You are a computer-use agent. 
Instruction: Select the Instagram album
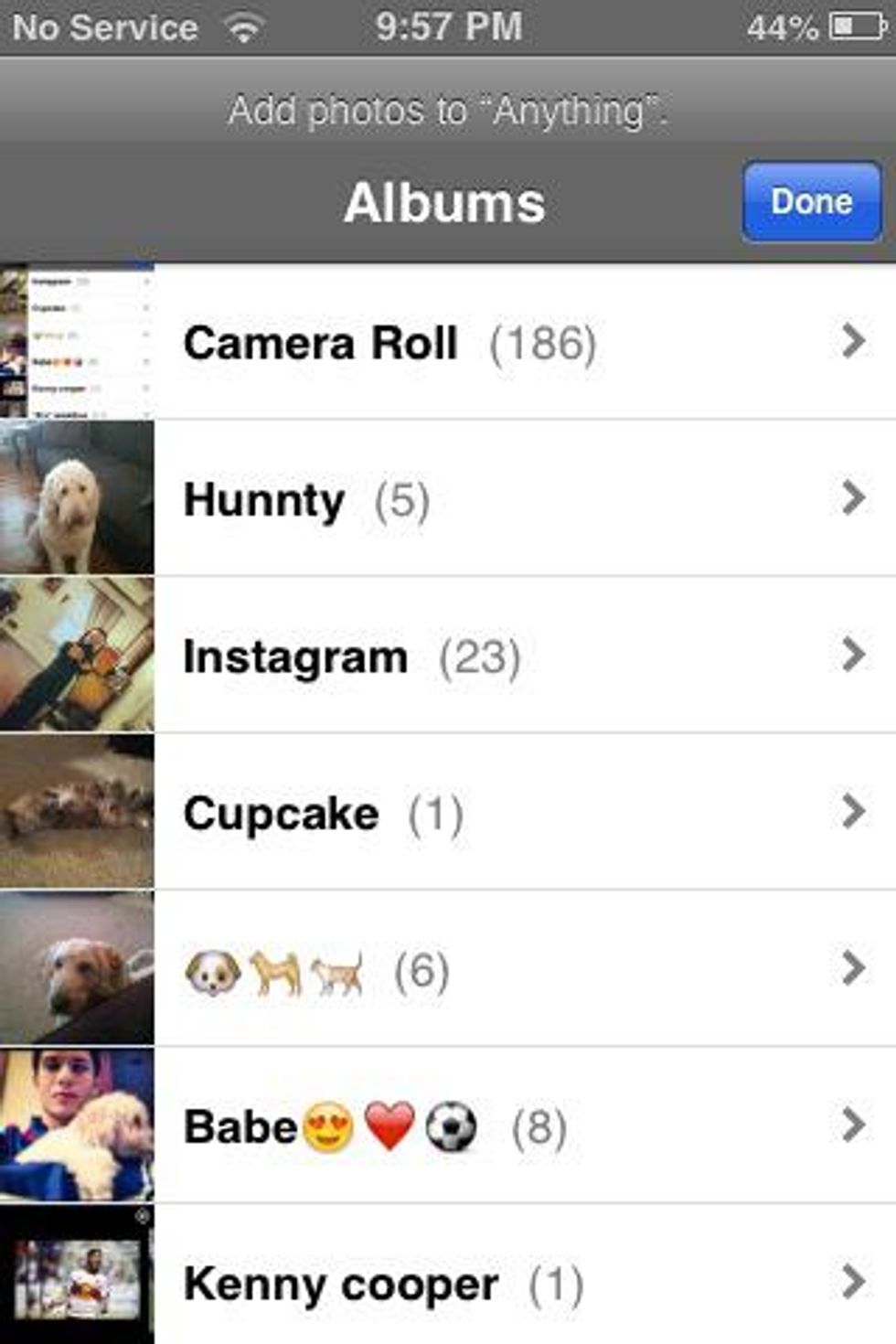(448, 656)
